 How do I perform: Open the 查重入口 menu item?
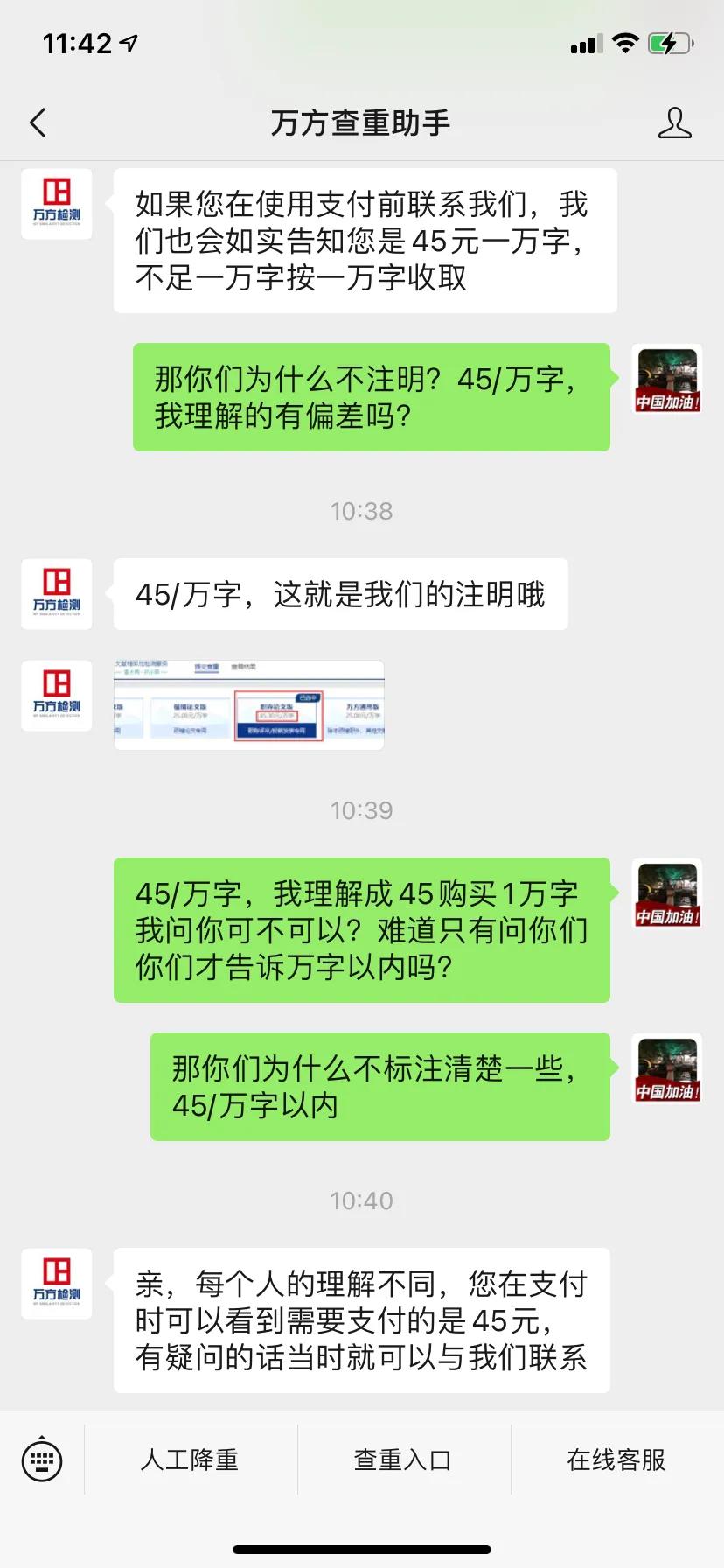pos(402,1459)
